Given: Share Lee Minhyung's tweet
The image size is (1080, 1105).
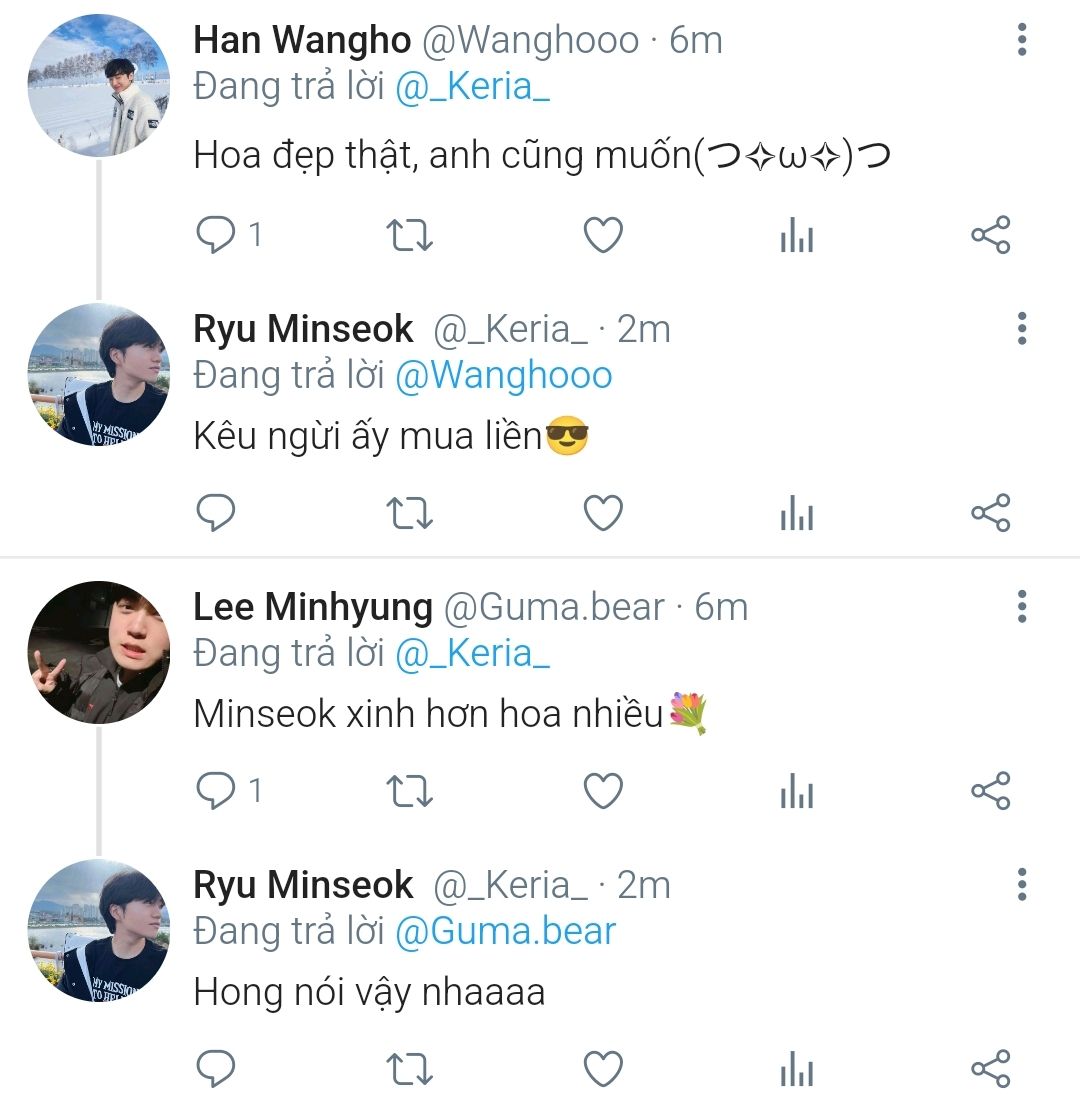Looking at the screenshot, I should pos(990,791).
